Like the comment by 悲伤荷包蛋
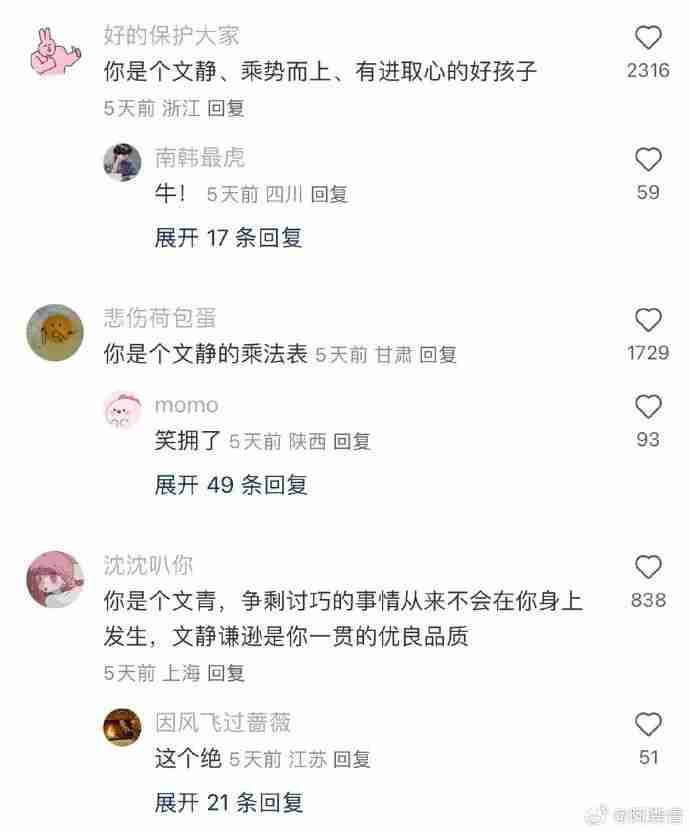Image resolution: width=690 pixels, height=832 pixels. tap(649, 320)
